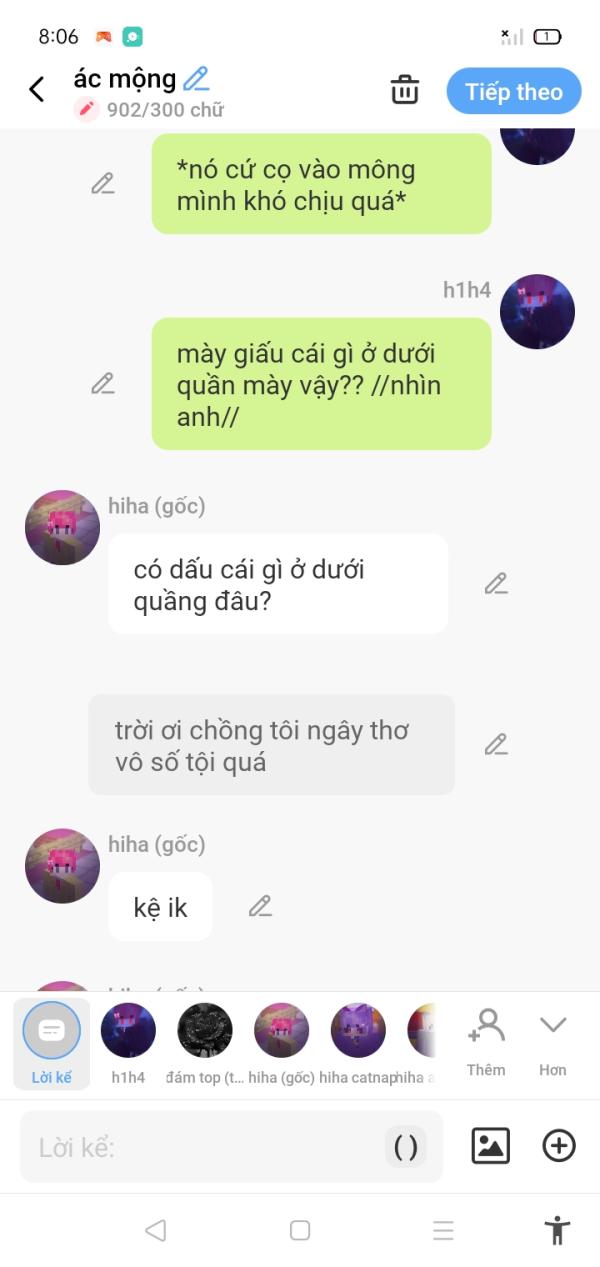Choose character hiha catnap as speaker
The image size is (600, 1267).
point(358,1042)
